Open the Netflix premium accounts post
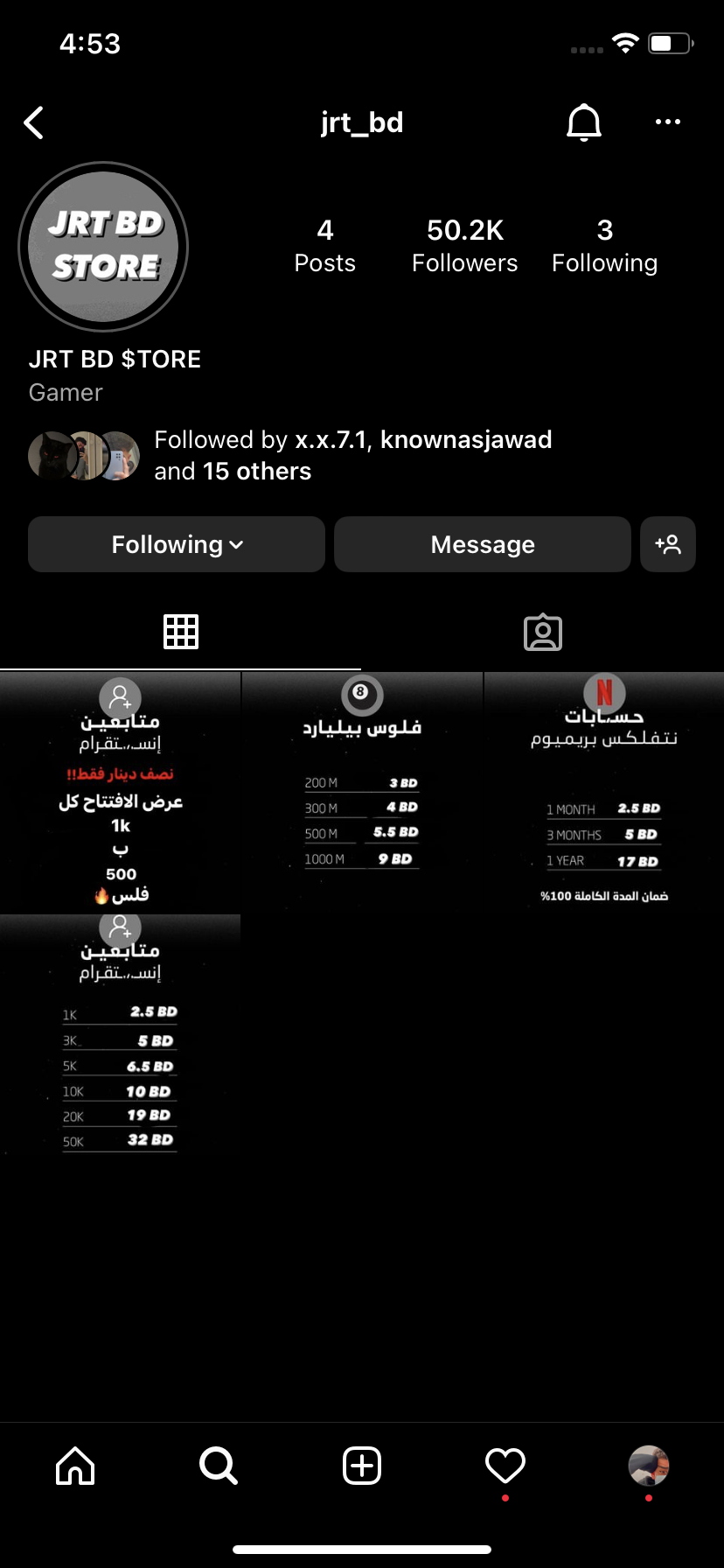 click(x=604, y=793)
